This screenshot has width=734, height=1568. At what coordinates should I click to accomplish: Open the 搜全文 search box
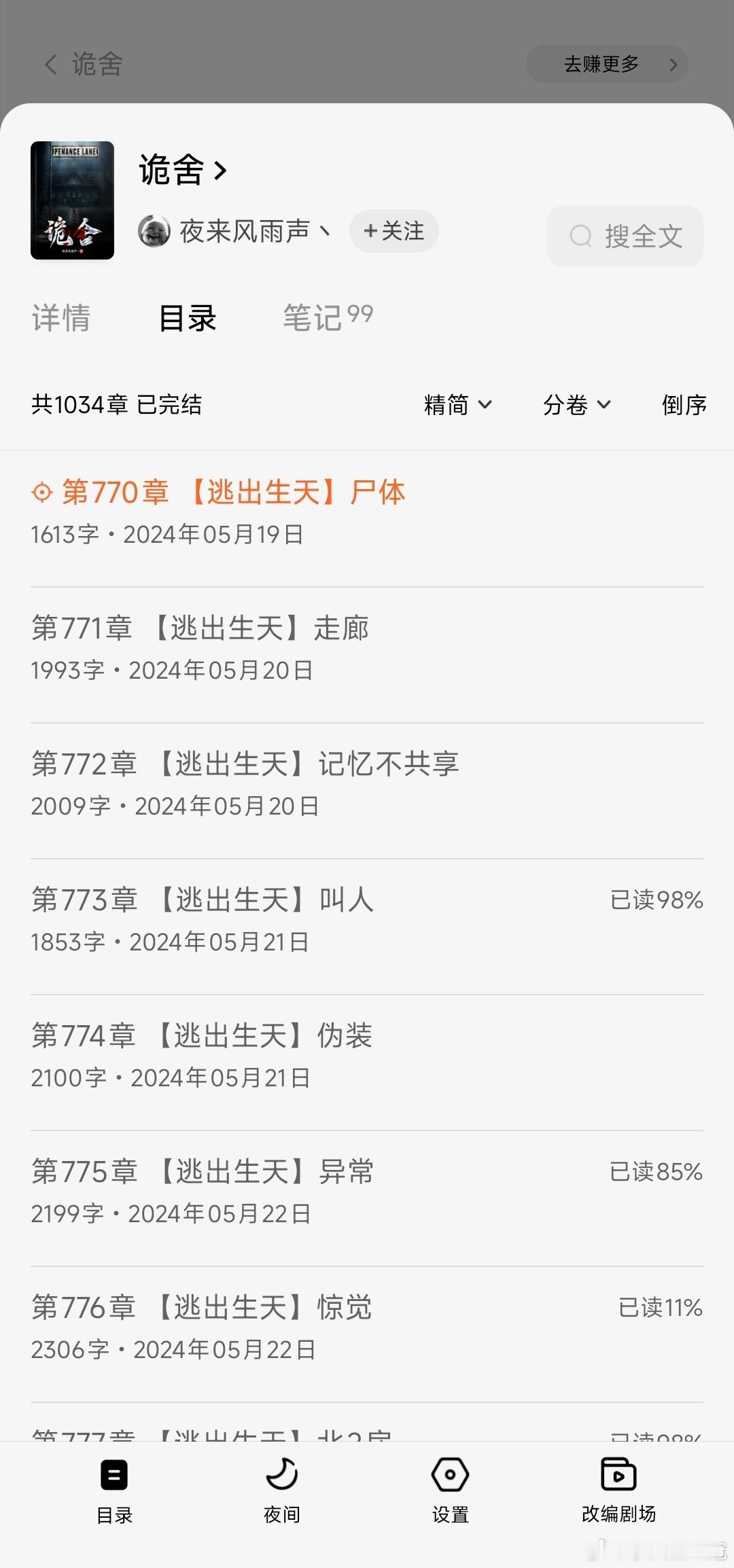pyautogui.click(x=625, y=236)
